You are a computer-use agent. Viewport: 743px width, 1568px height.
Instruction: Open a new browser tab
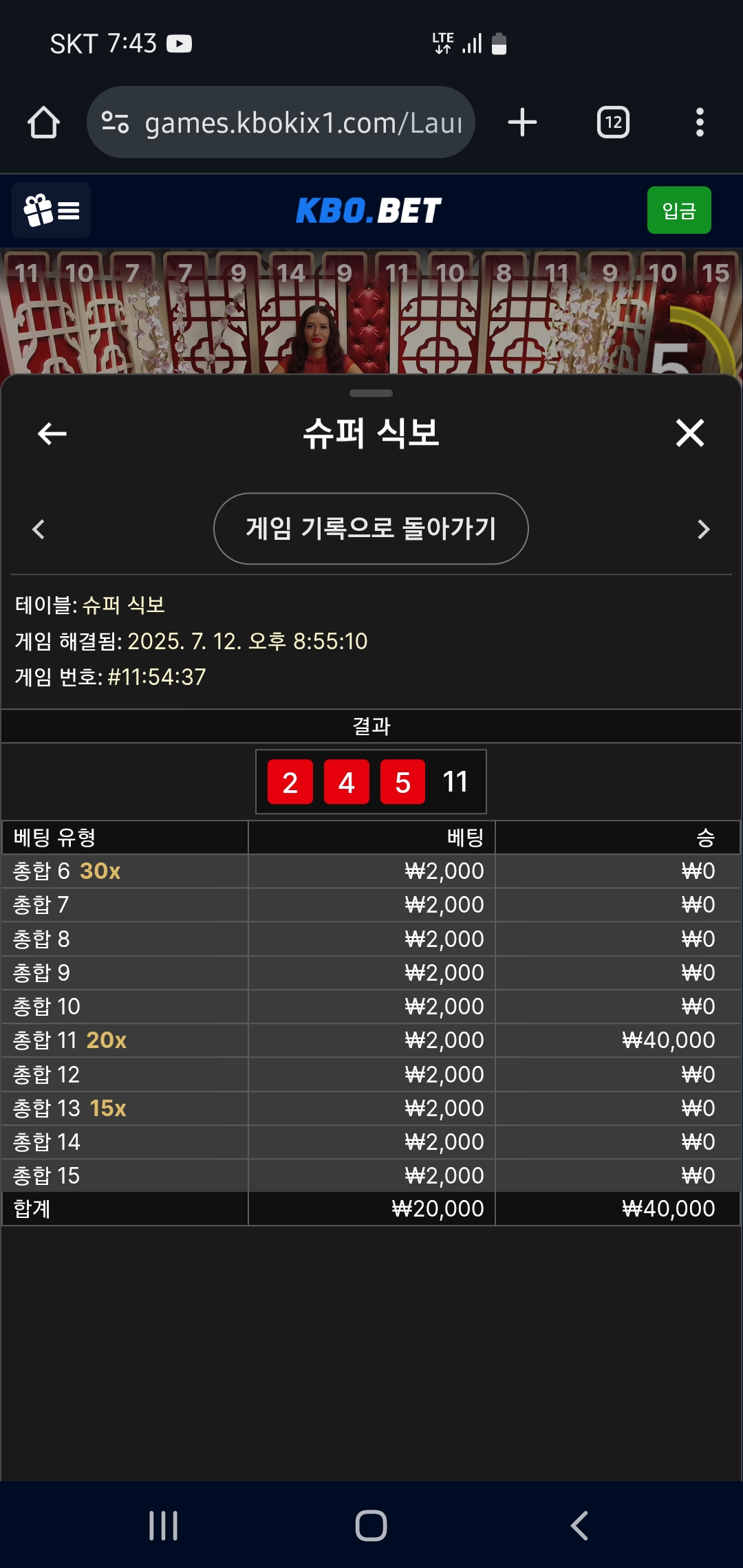tap(522, 122)
